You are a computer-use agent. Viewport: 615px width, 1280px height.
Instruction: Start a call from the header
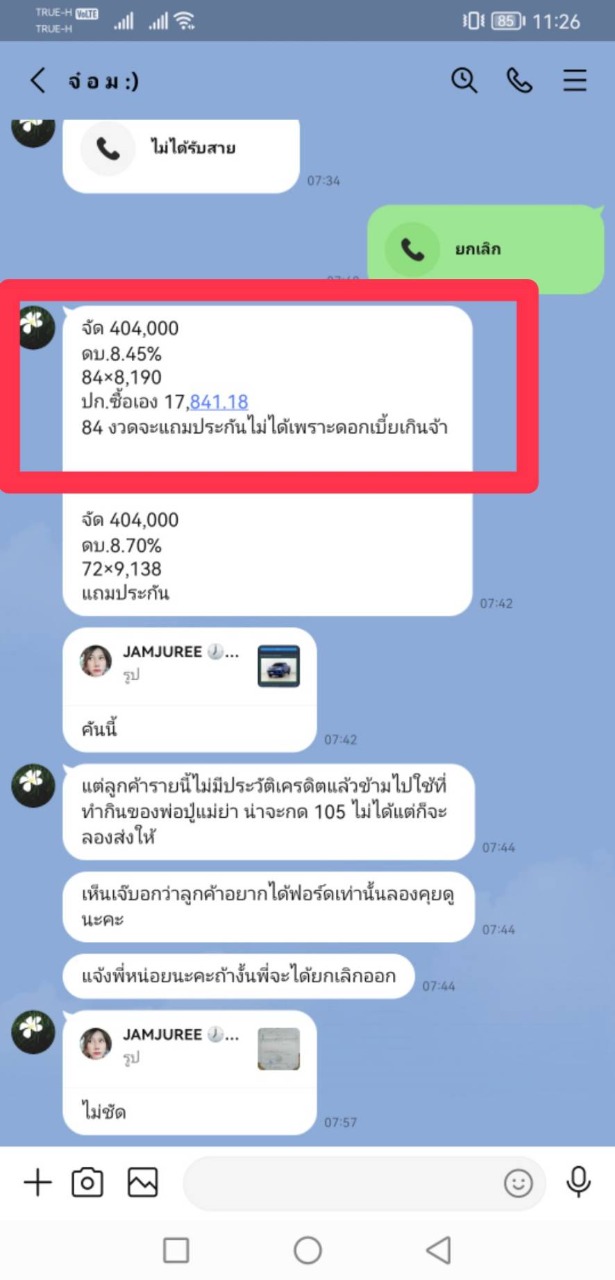(x=519, y=81)
